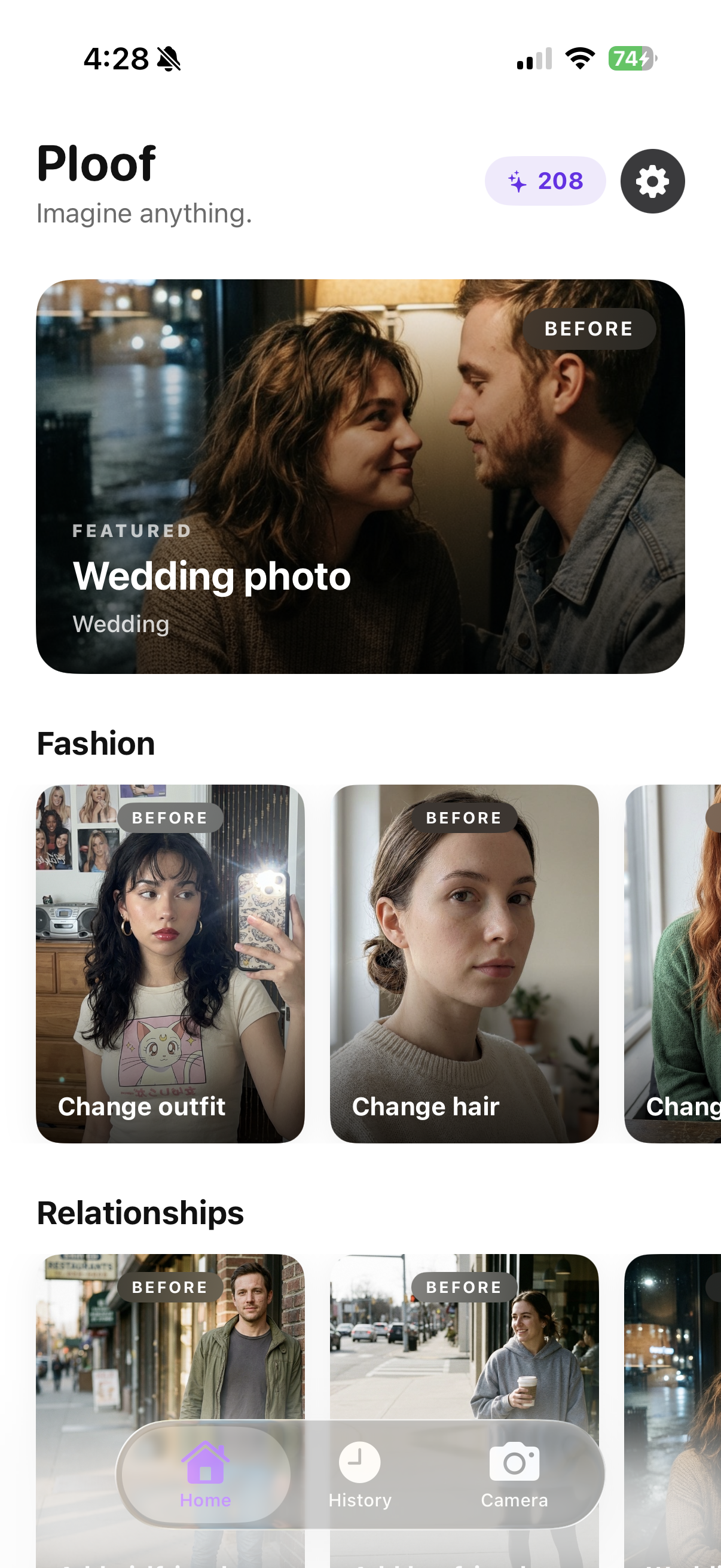Select the Home house icon

(204, 1463)
